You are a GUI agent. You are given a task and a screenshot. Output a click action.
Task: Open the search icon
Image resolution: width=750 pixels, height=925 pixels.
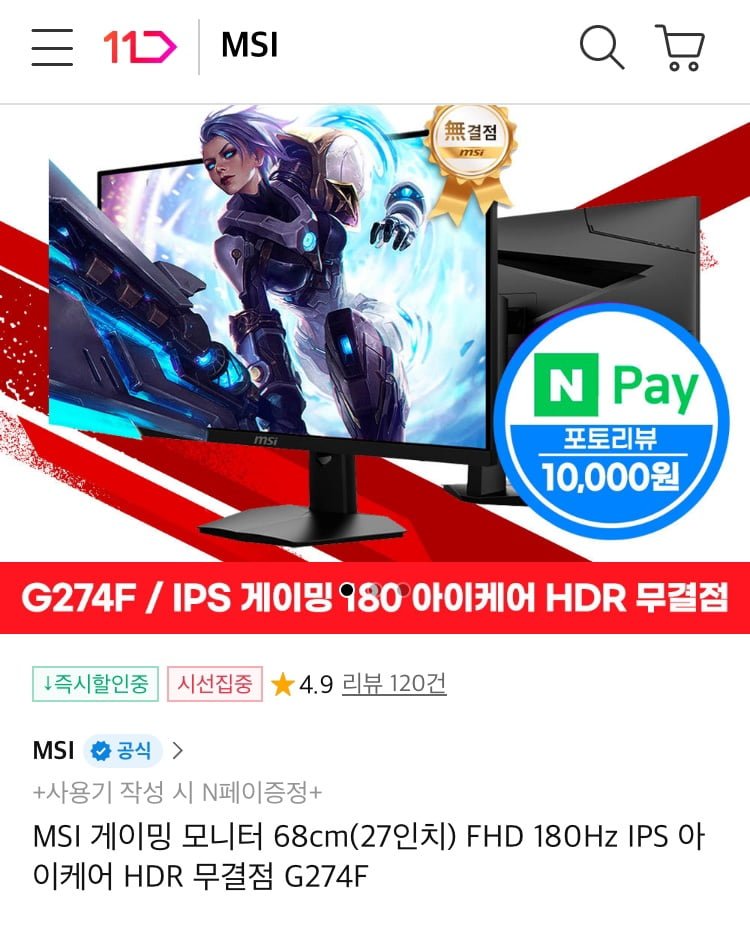point(601,47)
